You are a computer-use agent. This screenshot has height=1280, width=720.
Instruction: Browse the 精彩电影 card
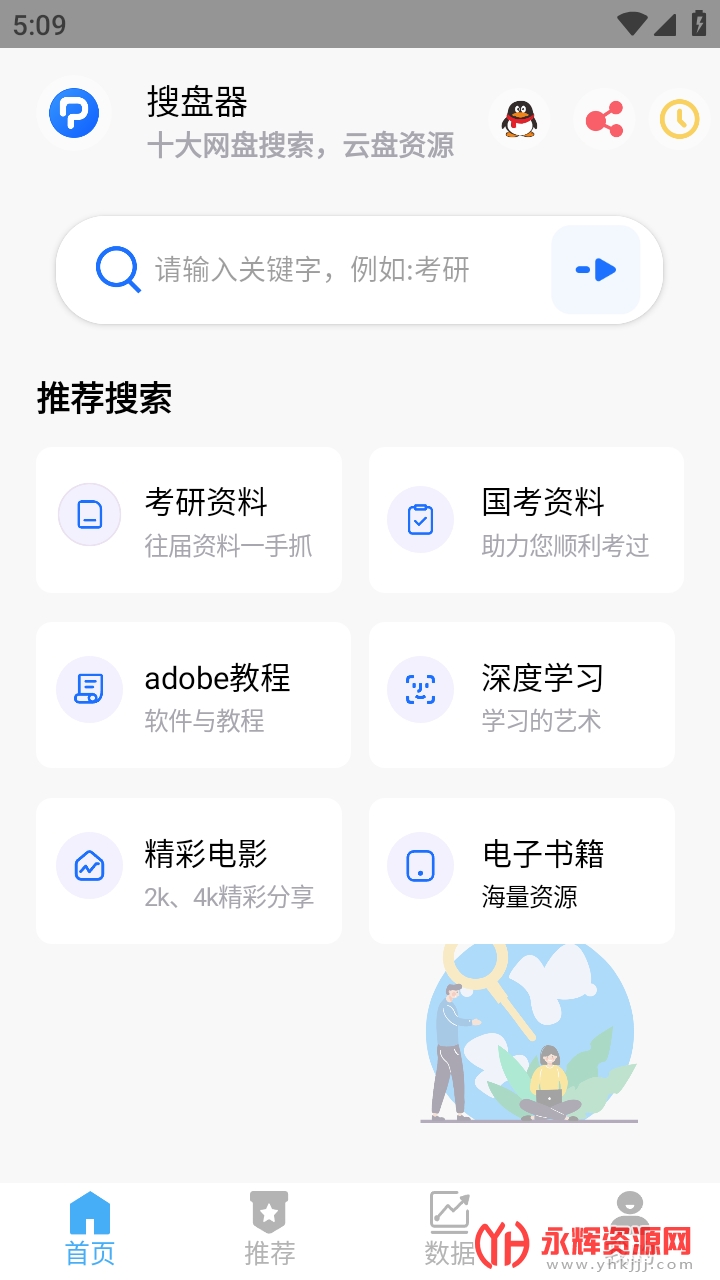coord(189,871)
